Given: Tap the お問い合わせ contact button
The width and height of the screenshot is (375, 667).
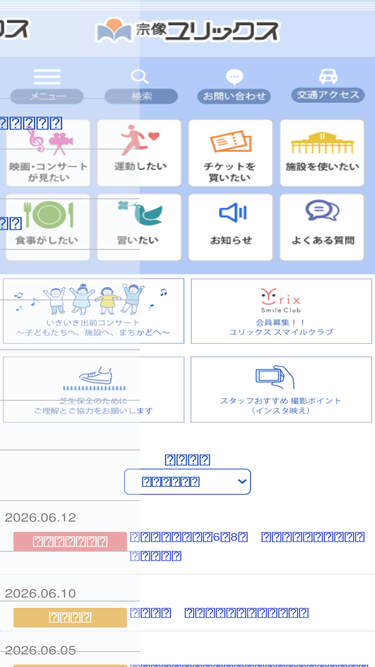Looking at the screenshot, I should coord(234,86).
